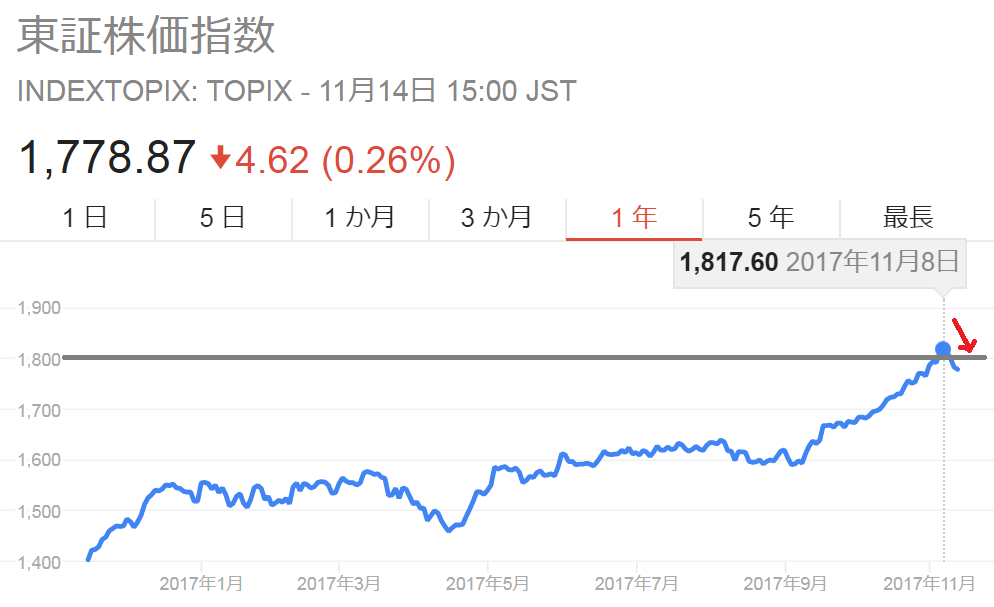This screenshot has width=994, height=607.
Task: Switch to the 3か月 range
Action: click(496, 218)
